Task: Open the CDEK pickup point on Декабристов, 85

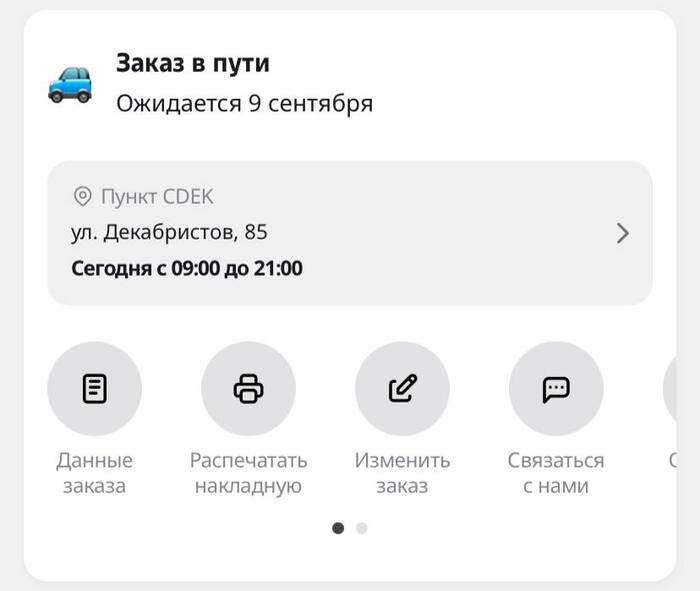Action: (350, 233)
